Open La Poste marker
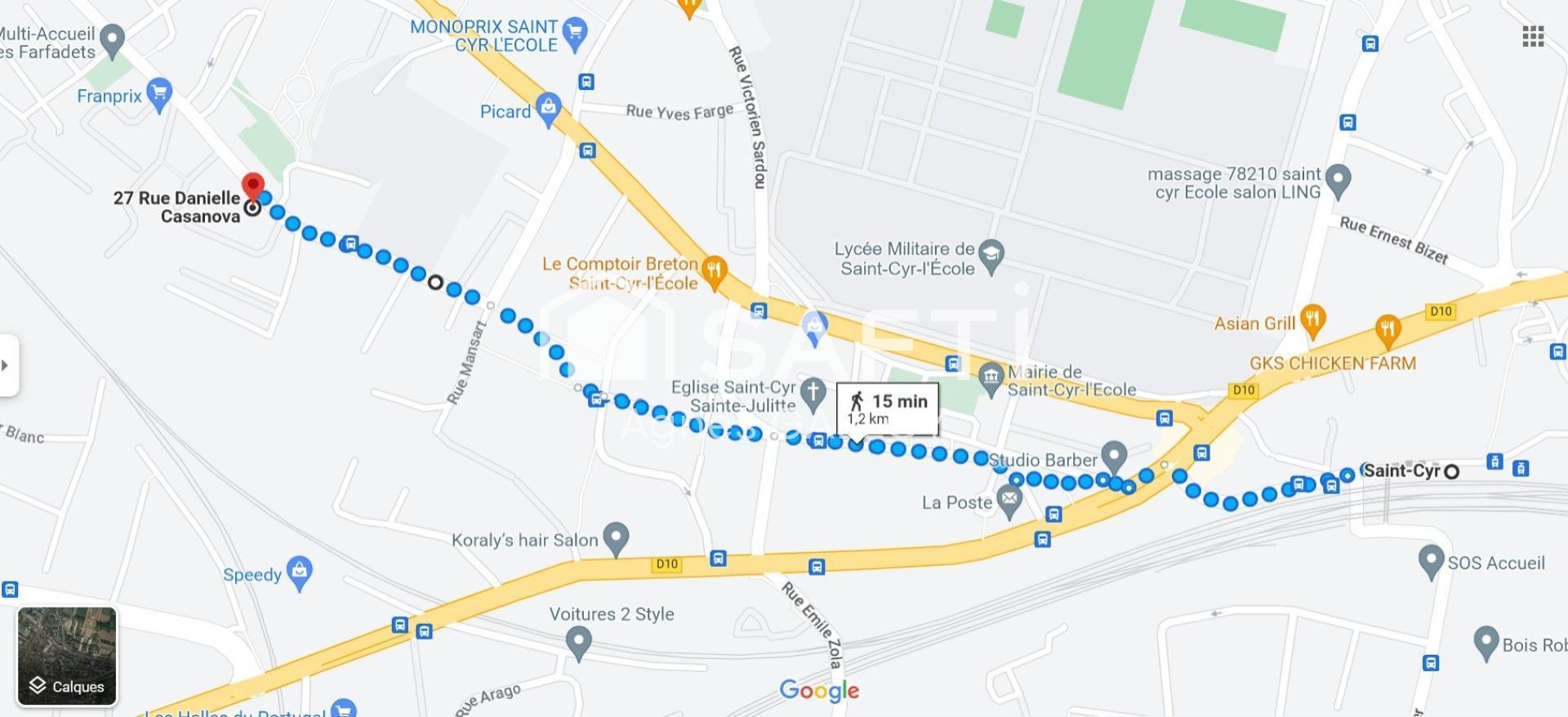Image resolution: width=1568 pixels, height=717 pixels. [x=1009, y=500]
